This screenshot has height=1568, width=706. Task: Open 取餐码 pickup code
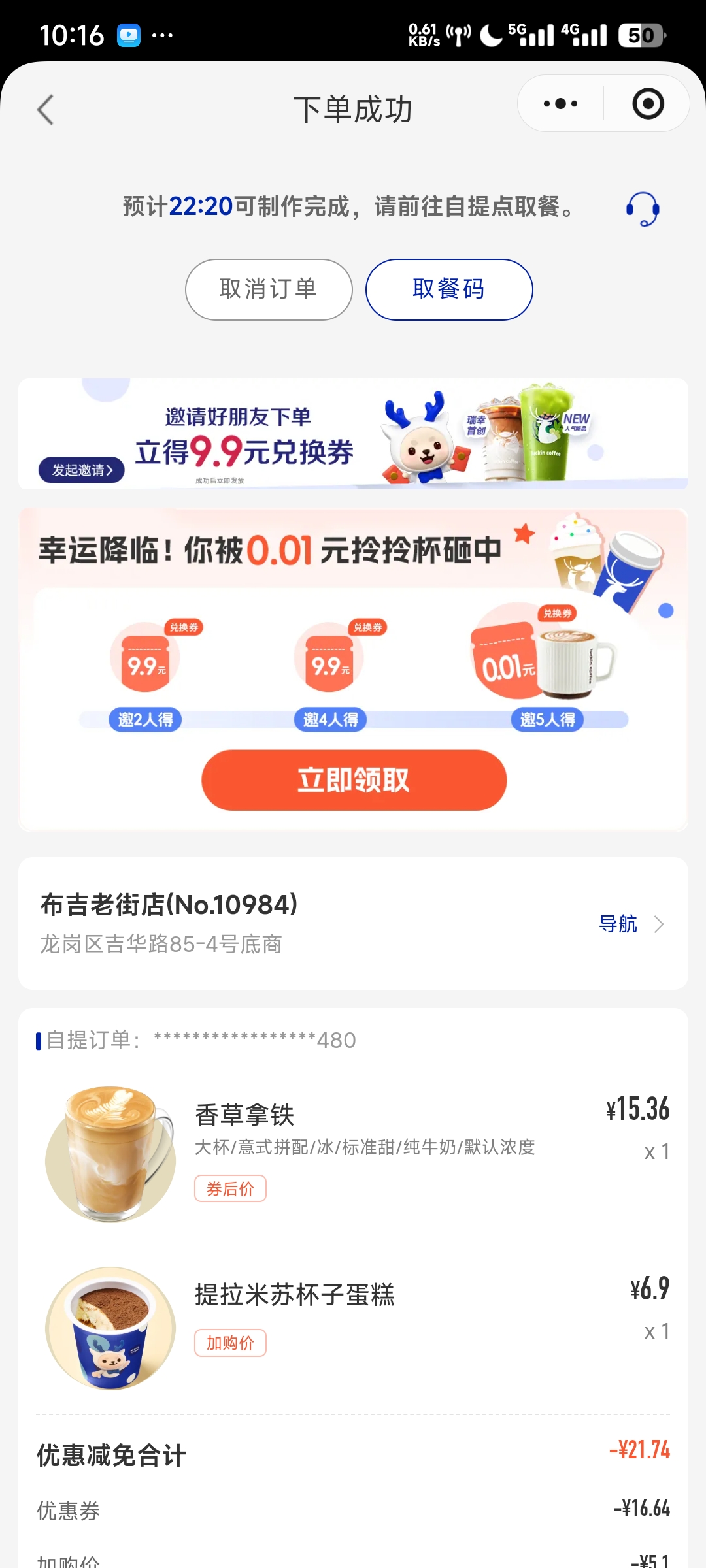click(x=449, y=289)
